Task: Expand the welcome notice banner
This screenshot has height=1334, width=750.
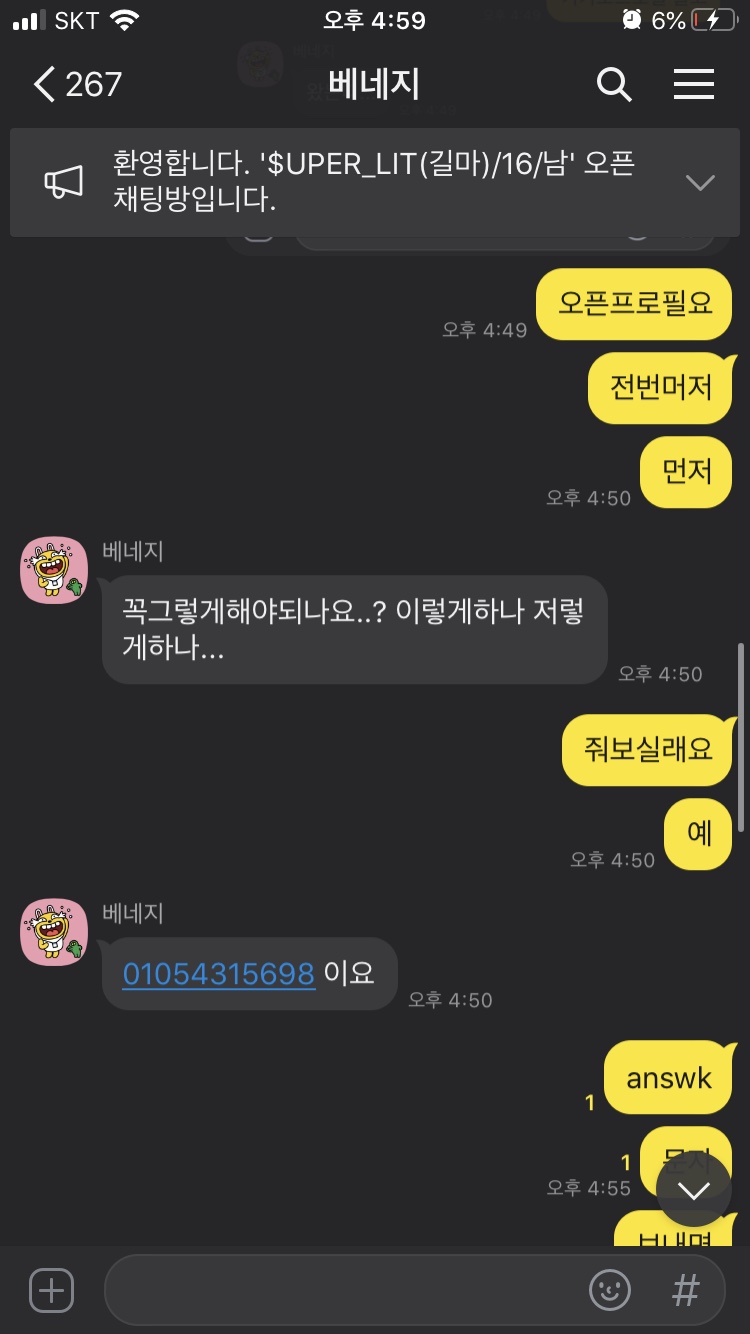Action: pyautogui.click(x=699, y=182)
